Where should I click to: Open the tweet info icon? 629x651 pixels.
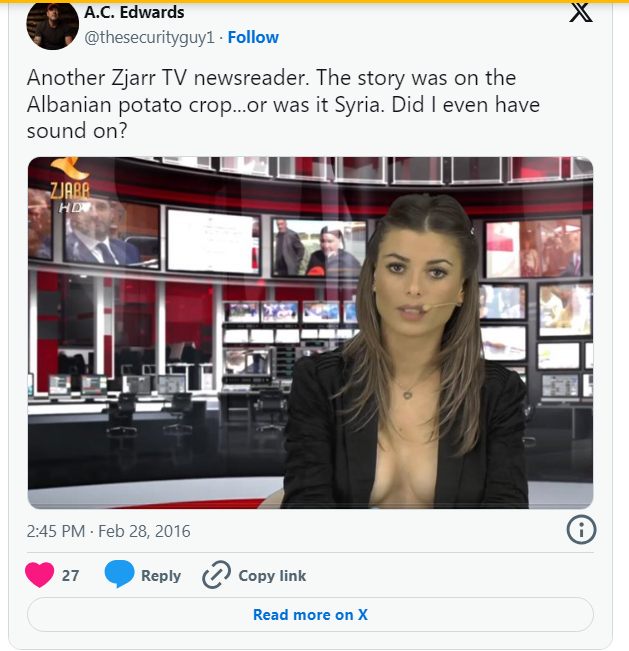tap(581, 530)
